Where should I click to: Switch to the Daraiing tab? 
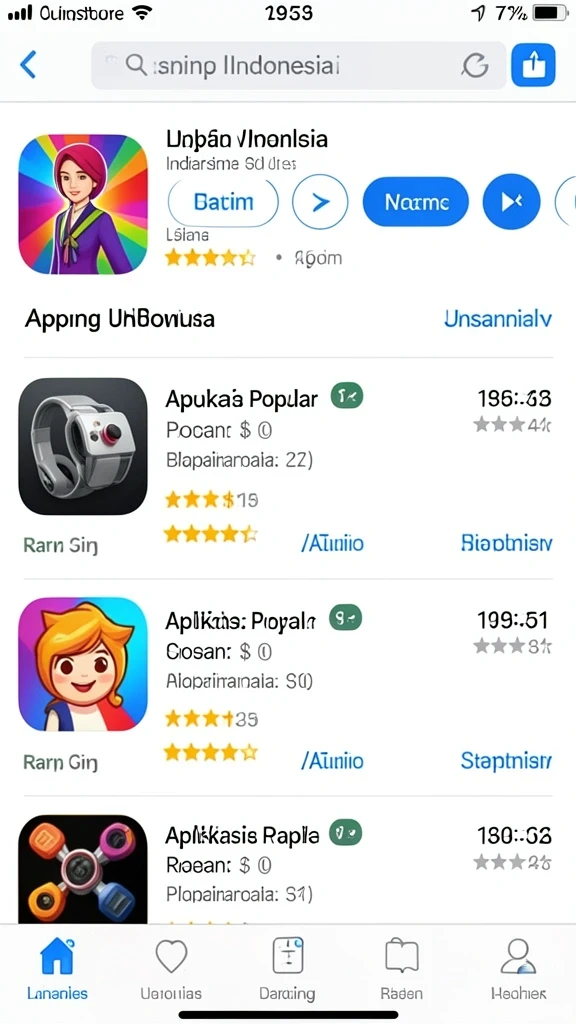(287, 969)
